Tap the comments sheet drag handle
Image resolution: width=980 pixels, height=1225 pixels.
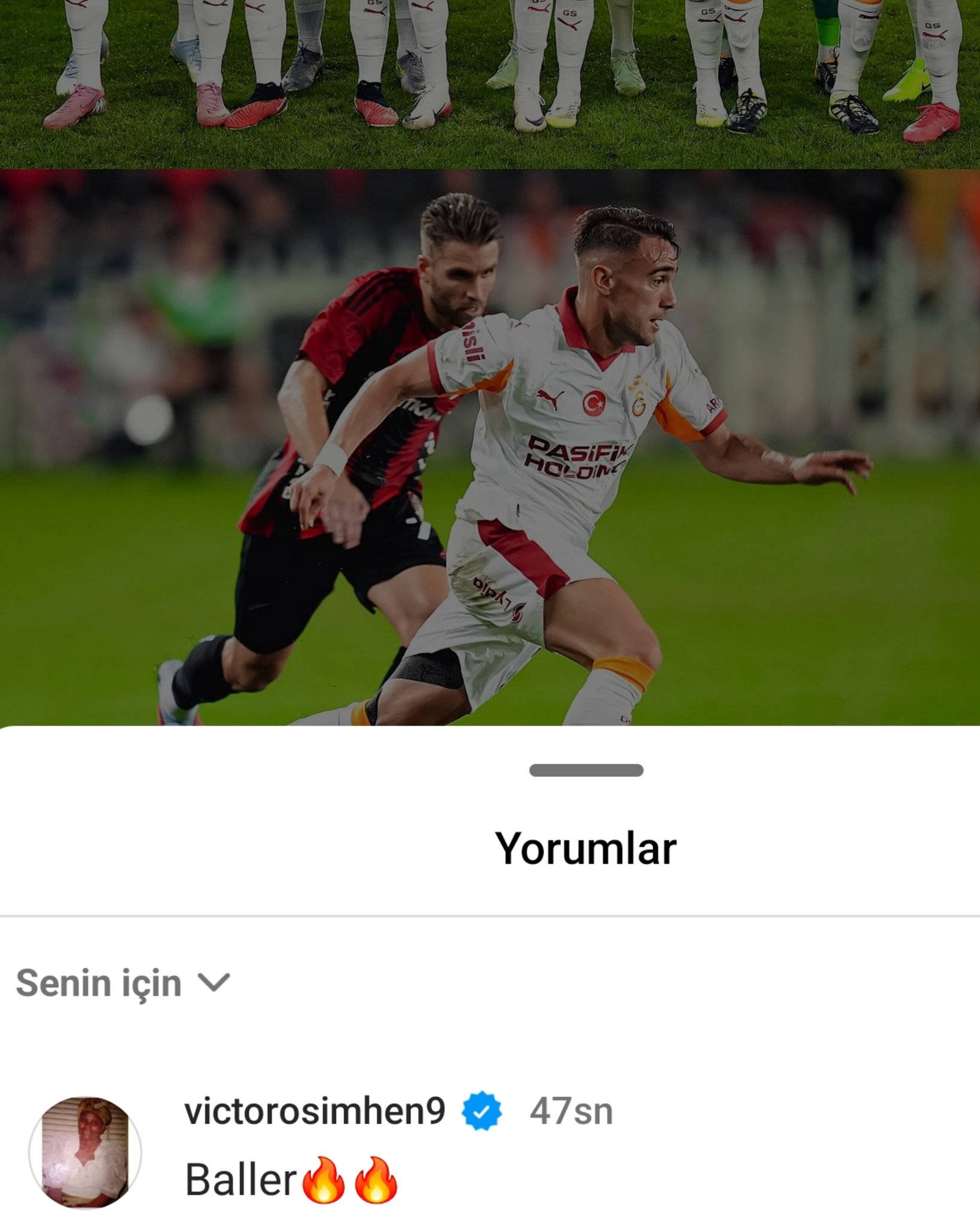(586, 770)
